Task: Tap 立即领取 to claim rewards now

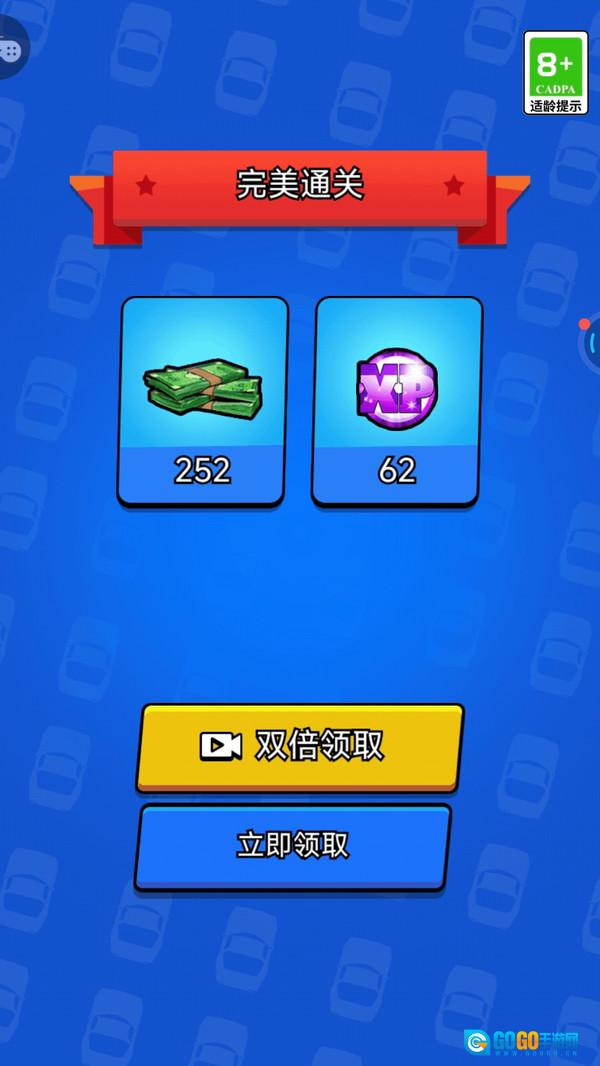Action: point(293,845)
